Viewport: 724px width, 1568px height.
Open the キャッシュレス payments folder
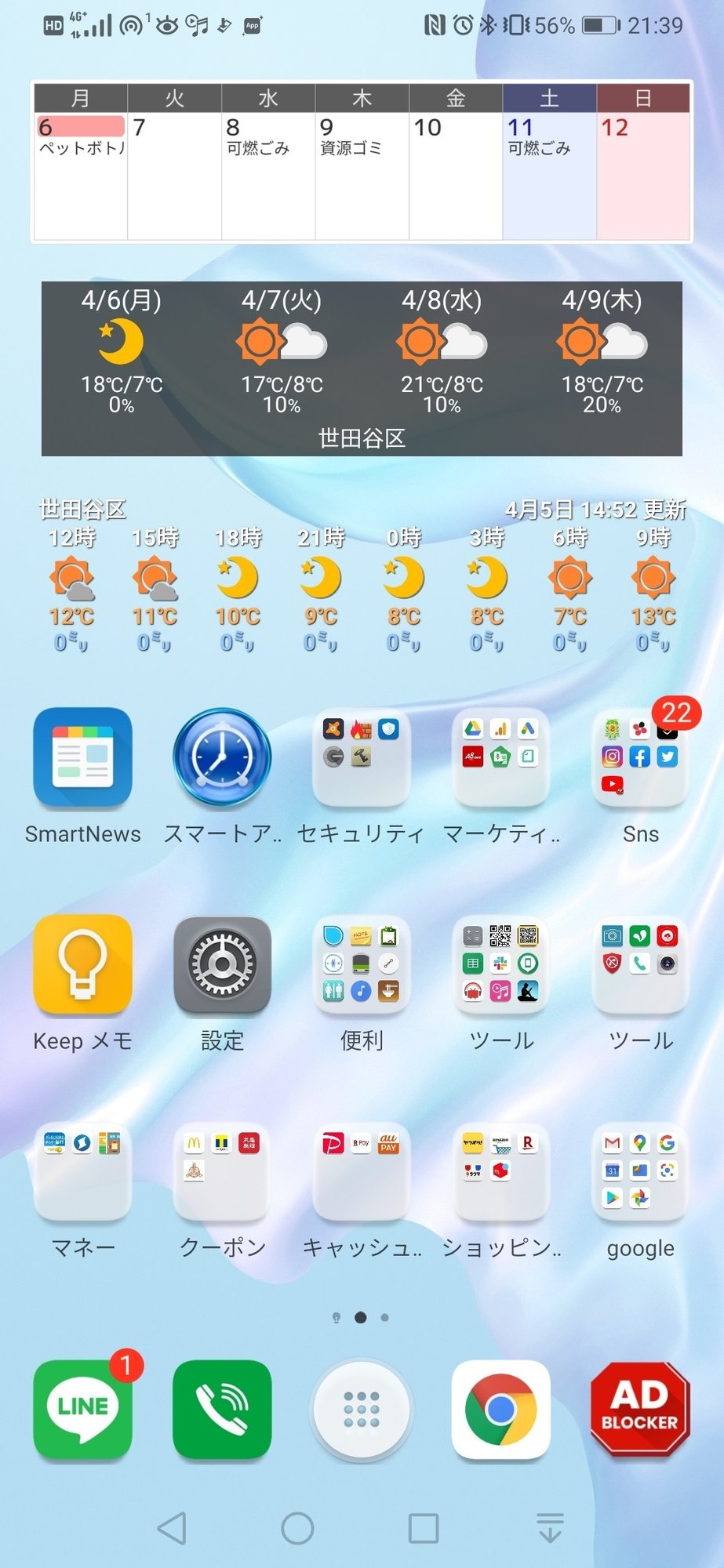tap(361, 1172)
